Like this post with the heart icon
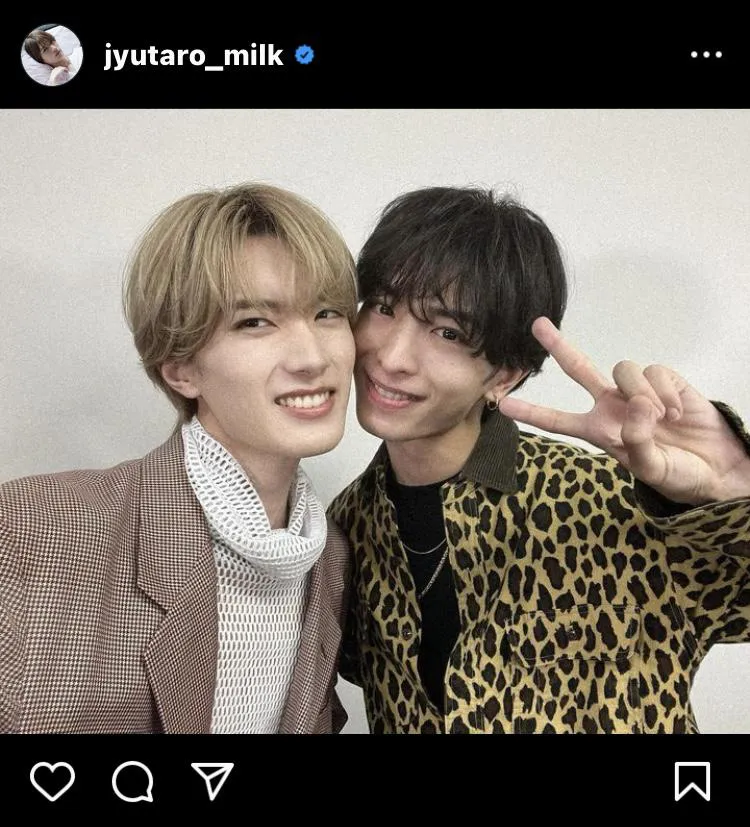 click(52, 781)
